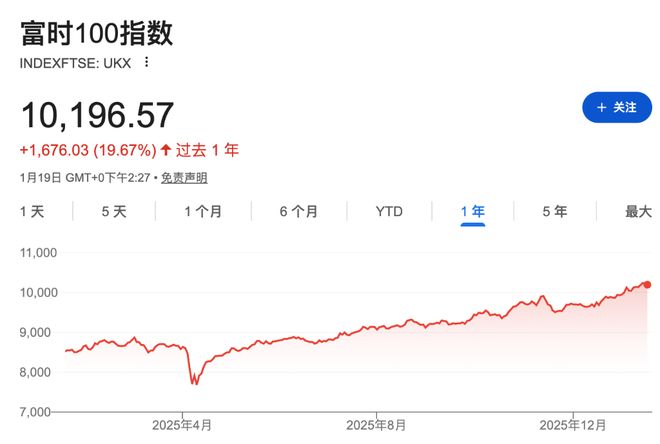This screenshot has height=444, width=660.
Task: Select the 6 个月 range tab
Action: (299, 212)
